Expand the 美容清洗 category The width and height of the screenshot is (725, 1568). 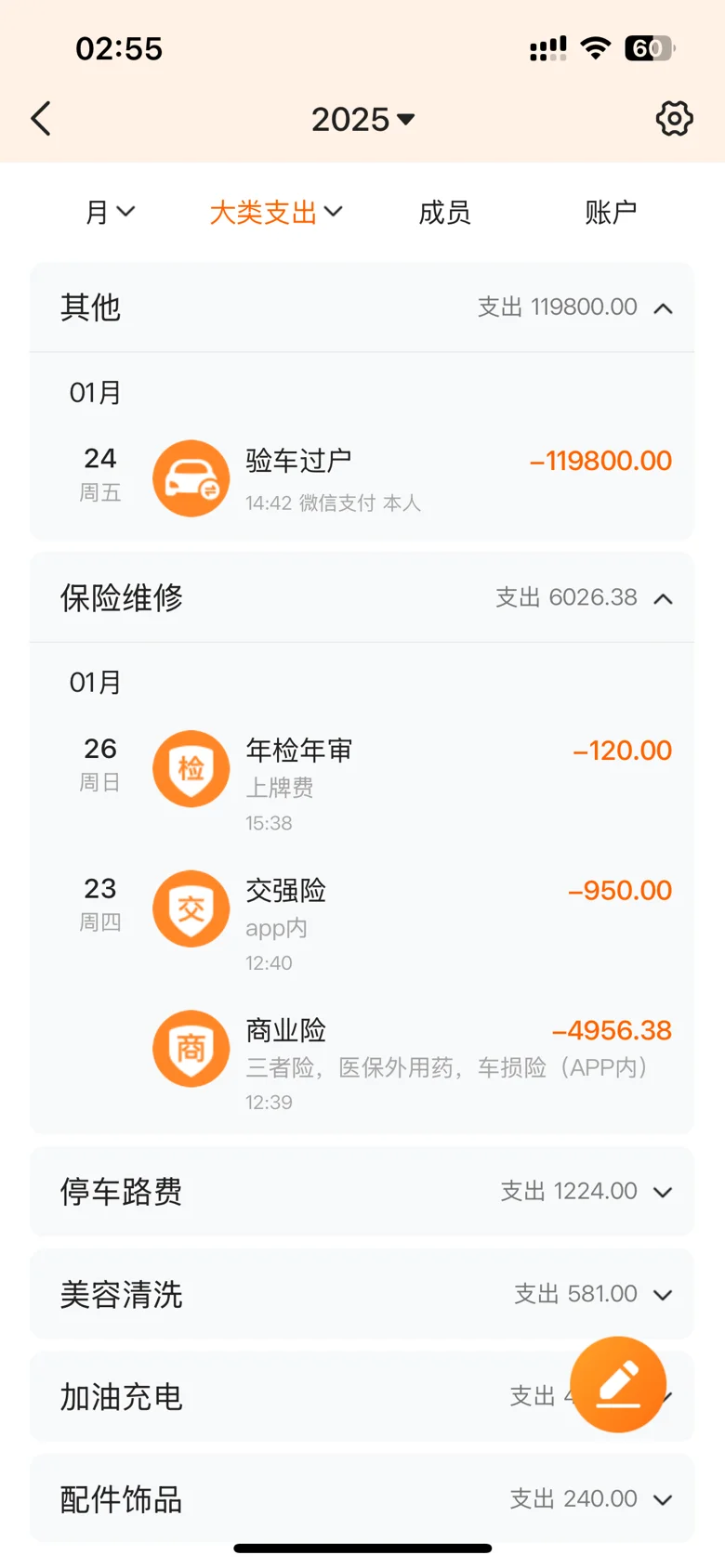[362, 1294]
